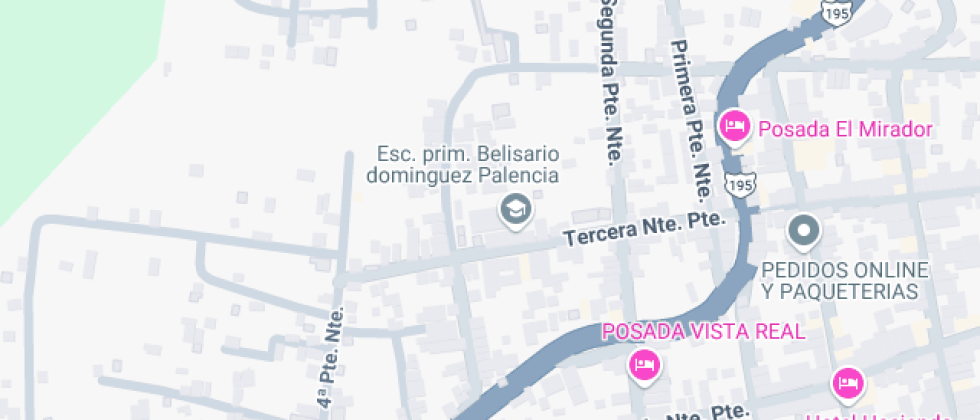Image resolution: width=980 pixels, height=420 pixels.
Task: Tap the PEDIDOS ONLINE Y PAQUETERIAS place marker
Action: click(x=803, y=233)
